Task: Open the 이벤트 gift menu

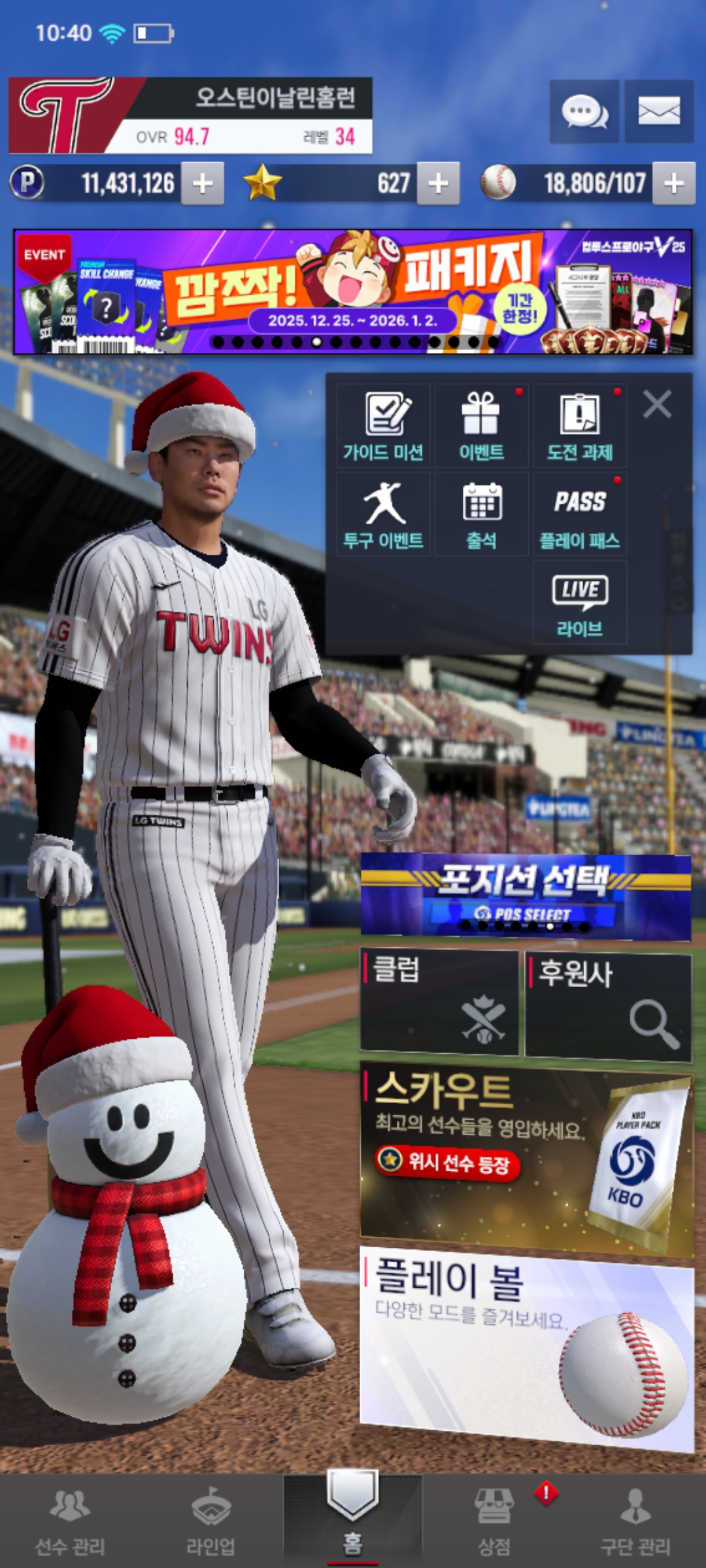Action: [482, 425]
